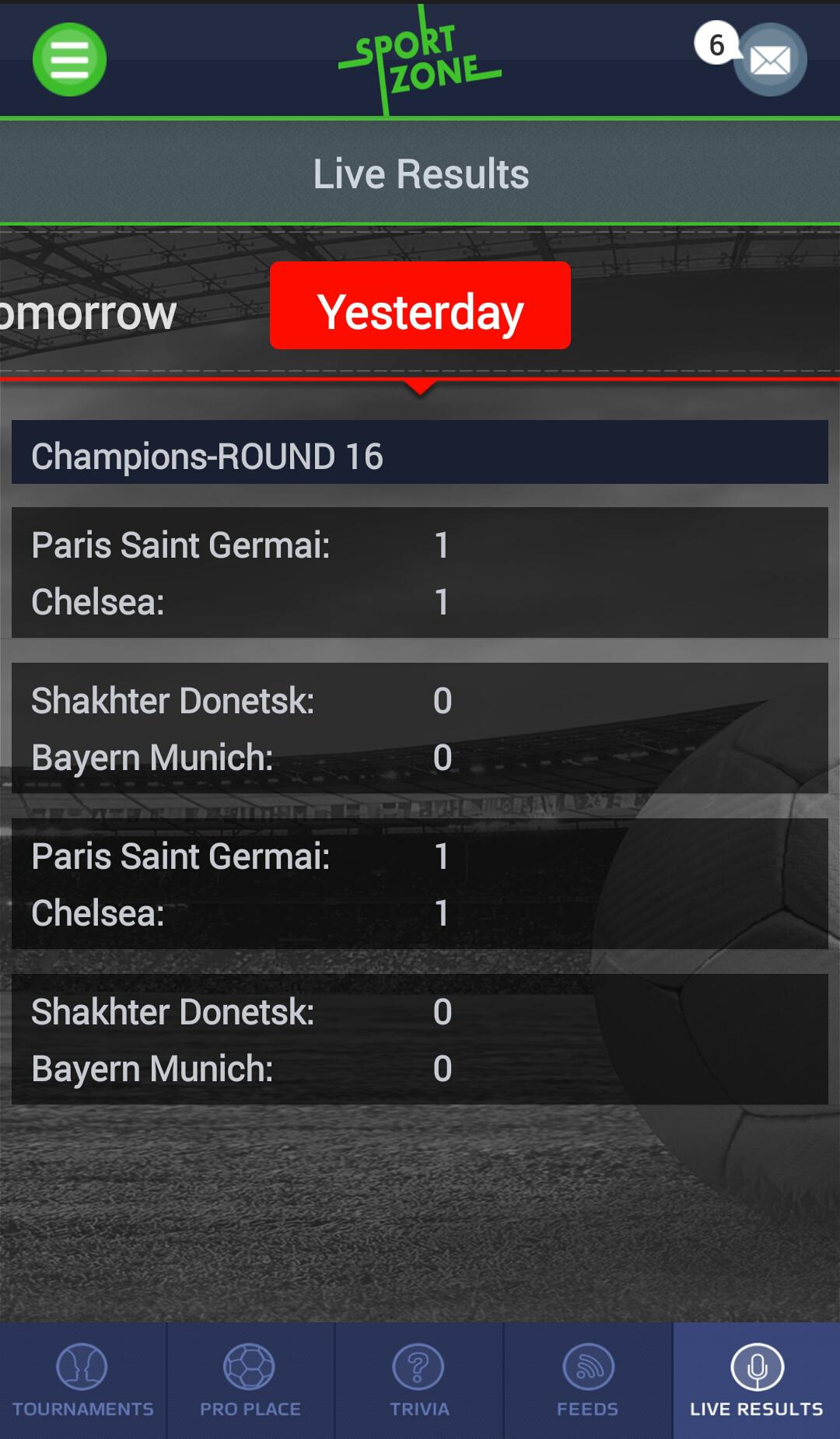840x1439 pixels.
Task: Open the Feeds tab
Action: tap(588, 1380)
